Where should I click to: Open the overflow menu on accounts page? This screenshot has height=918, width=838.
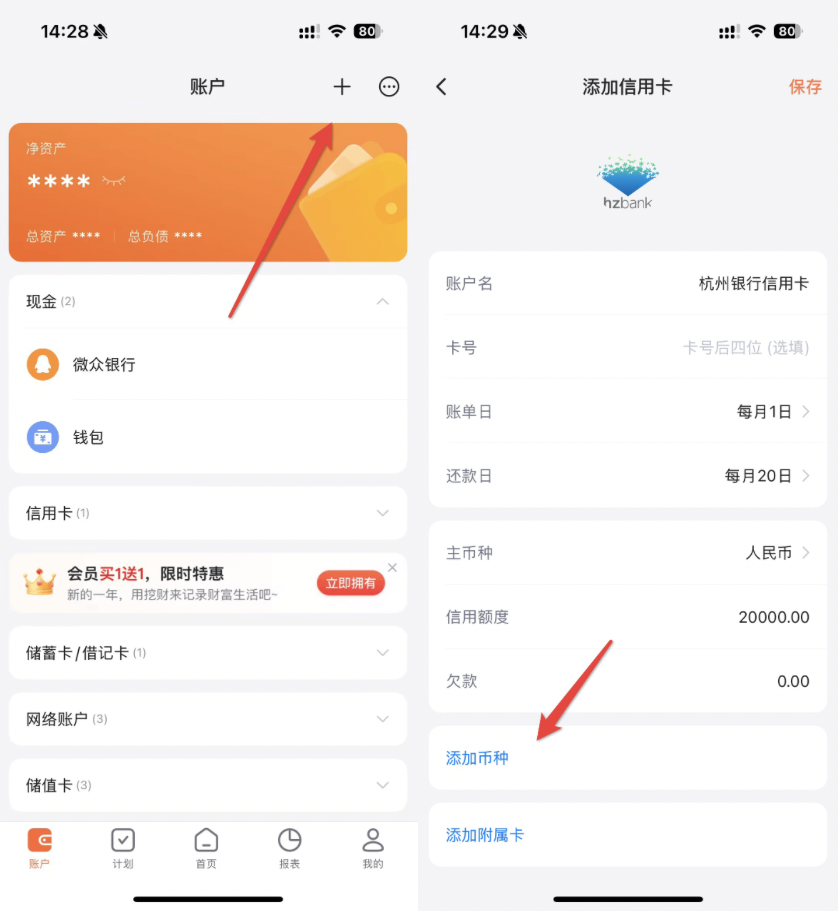[x=389, y=87]
